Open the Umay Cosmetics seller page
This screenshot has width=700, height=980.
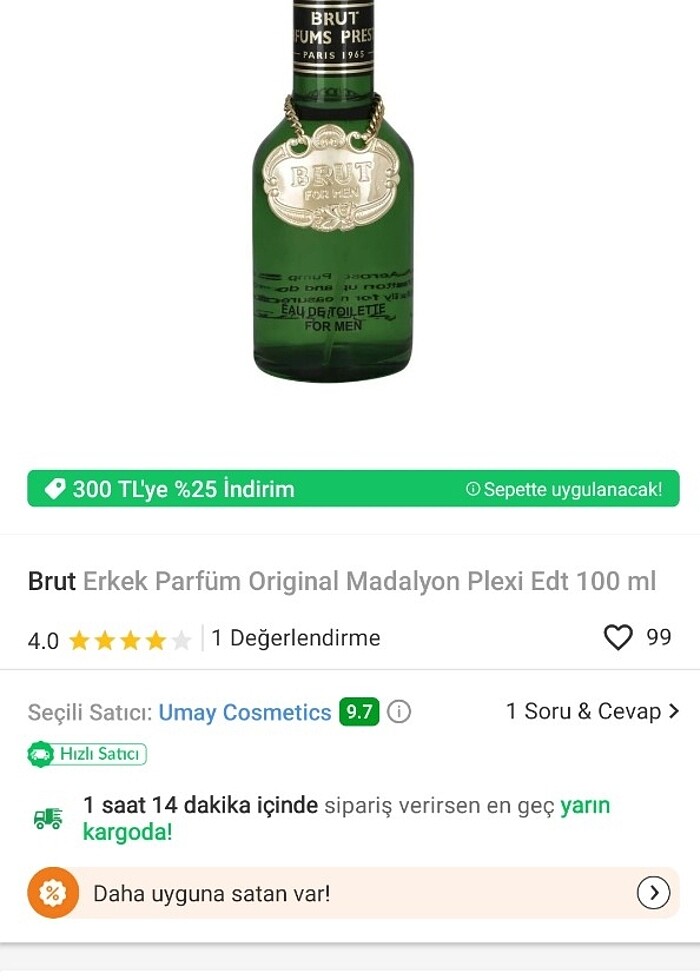[x=245, y=712]
